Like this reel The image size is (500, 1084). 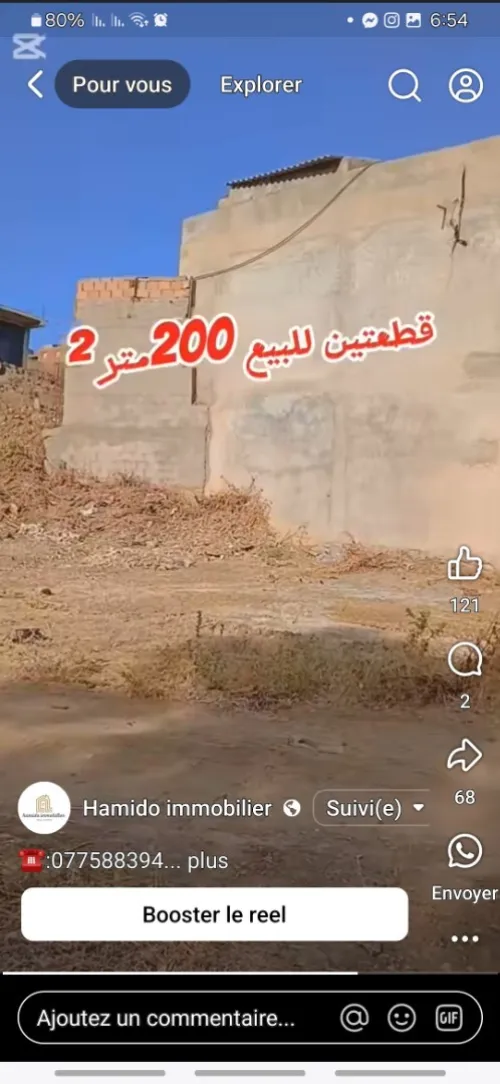click(x=465, y=563)
